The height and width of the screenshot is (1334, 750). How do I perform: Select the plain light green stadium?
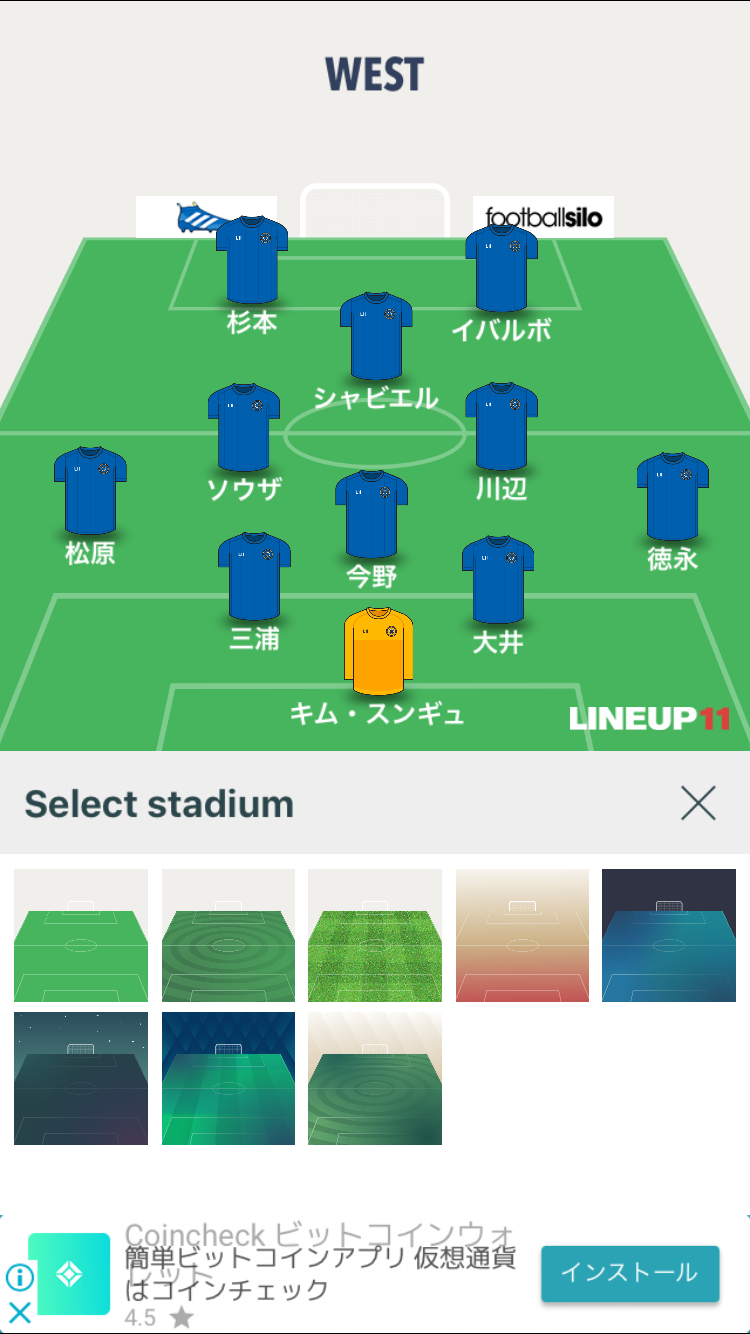coord(81,936)
